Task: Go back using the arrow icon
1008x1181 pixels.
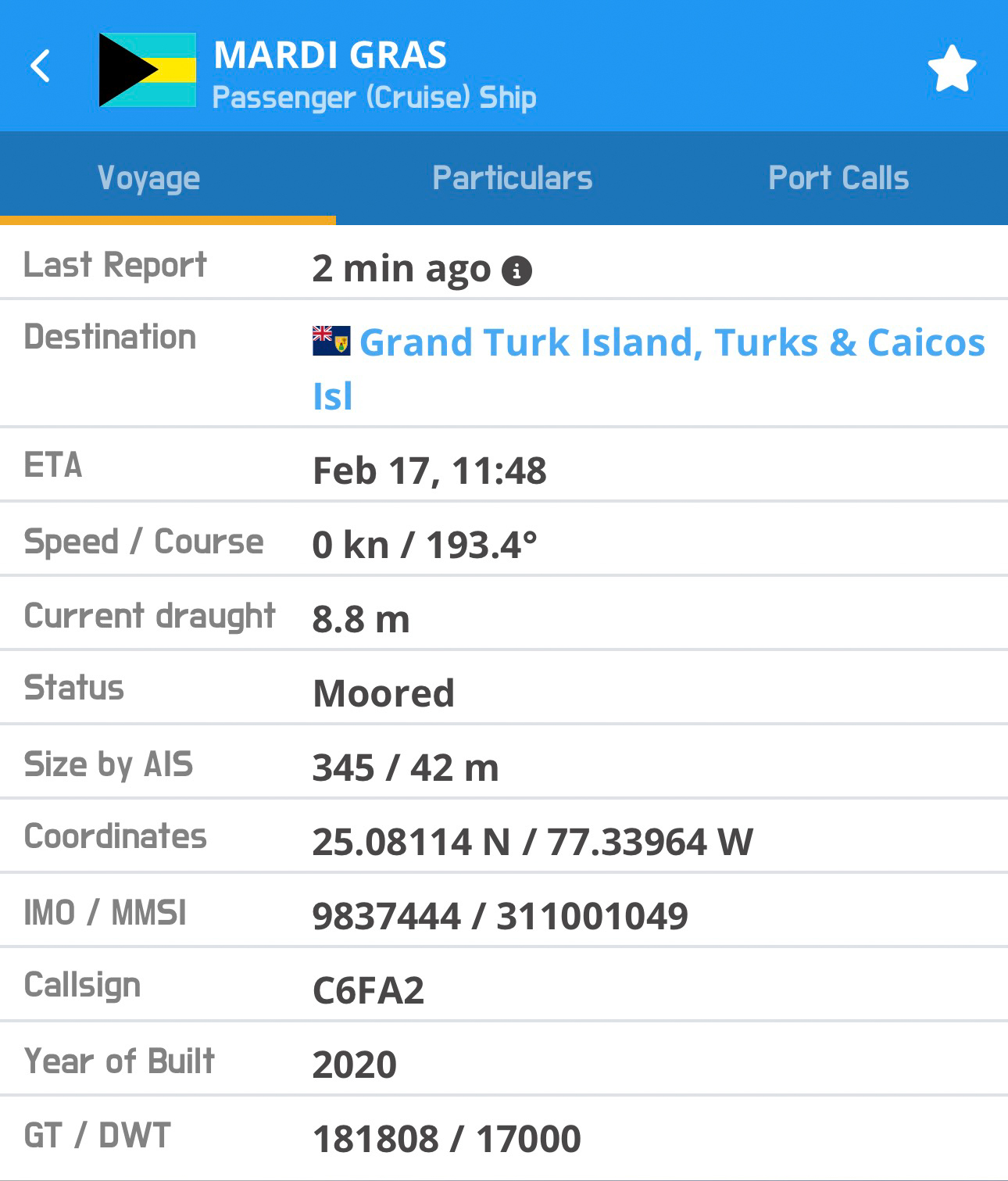Action: tap(41, 66)
